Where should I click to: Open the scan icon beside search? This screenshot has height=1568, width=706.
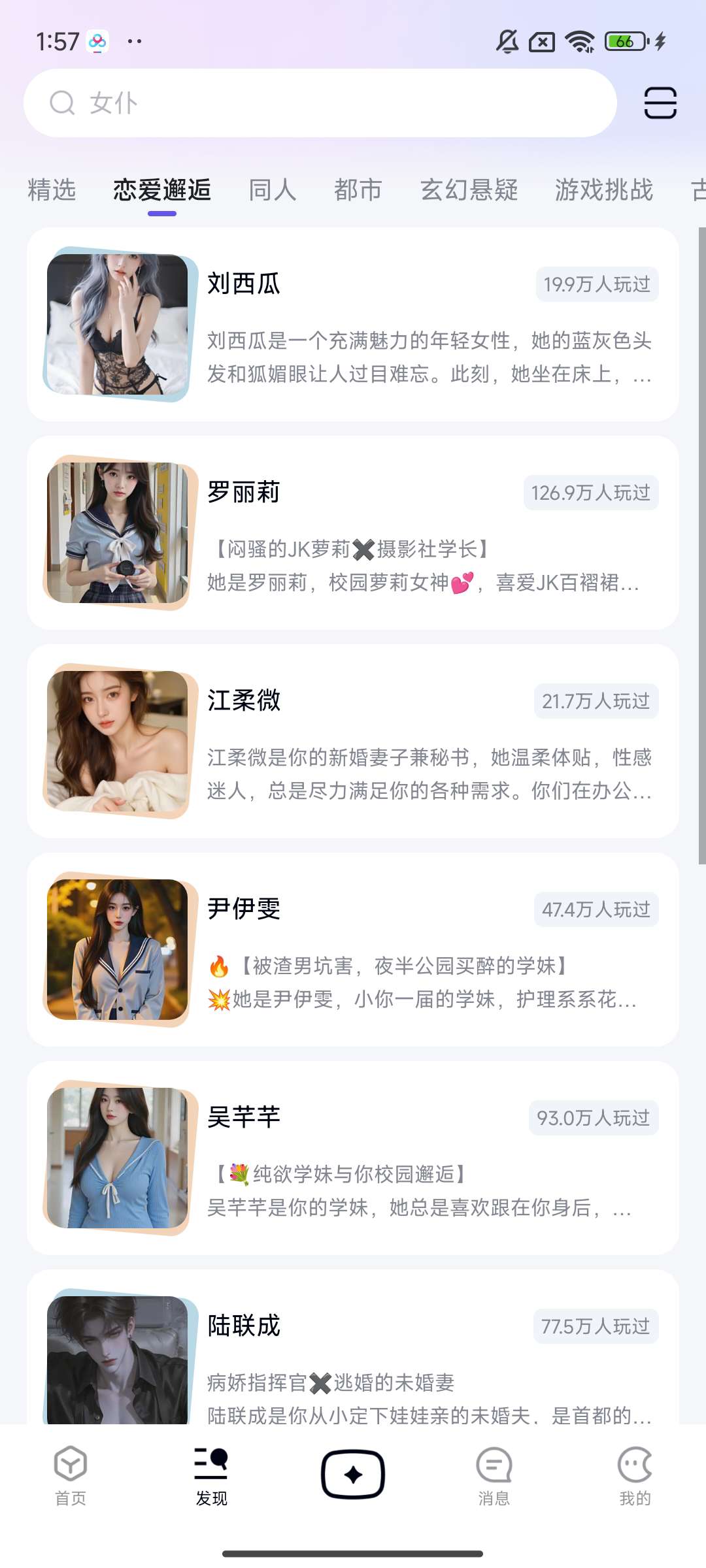660,103
